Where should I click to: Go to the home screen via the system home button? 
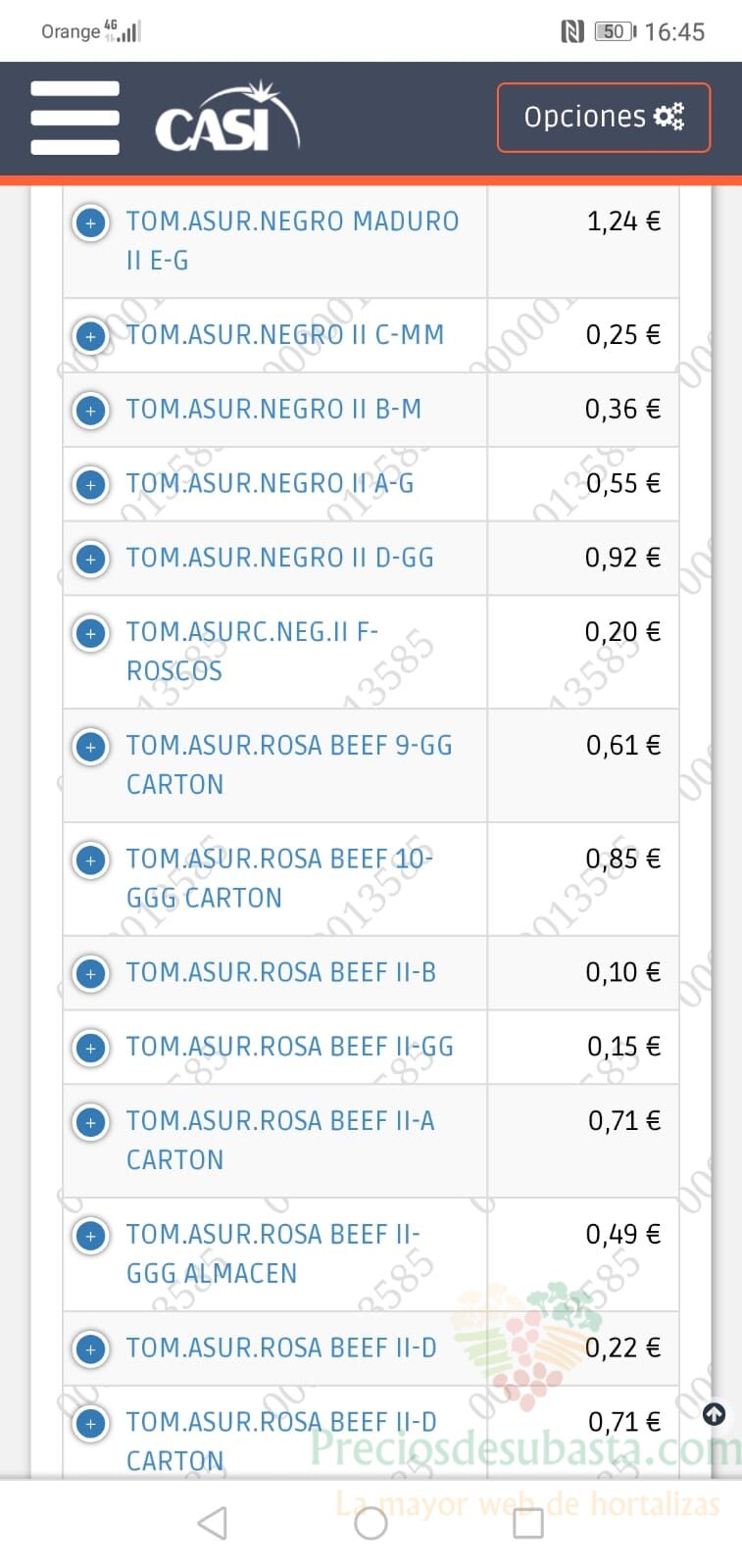(x=371, y=1523)
